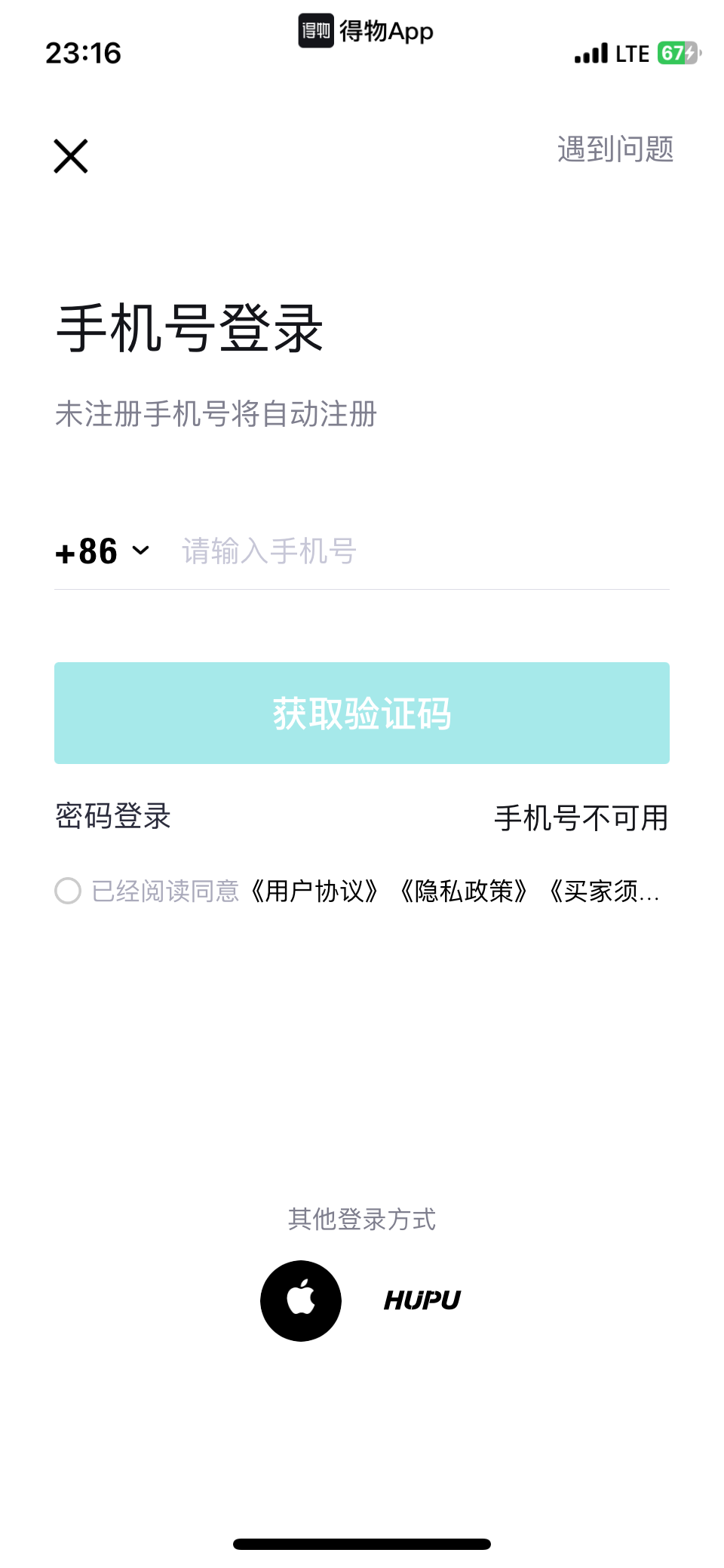Screen dimensions: 724x1568
Task: Switch to 密码登录 password login
Action: (x=113, y=816)
